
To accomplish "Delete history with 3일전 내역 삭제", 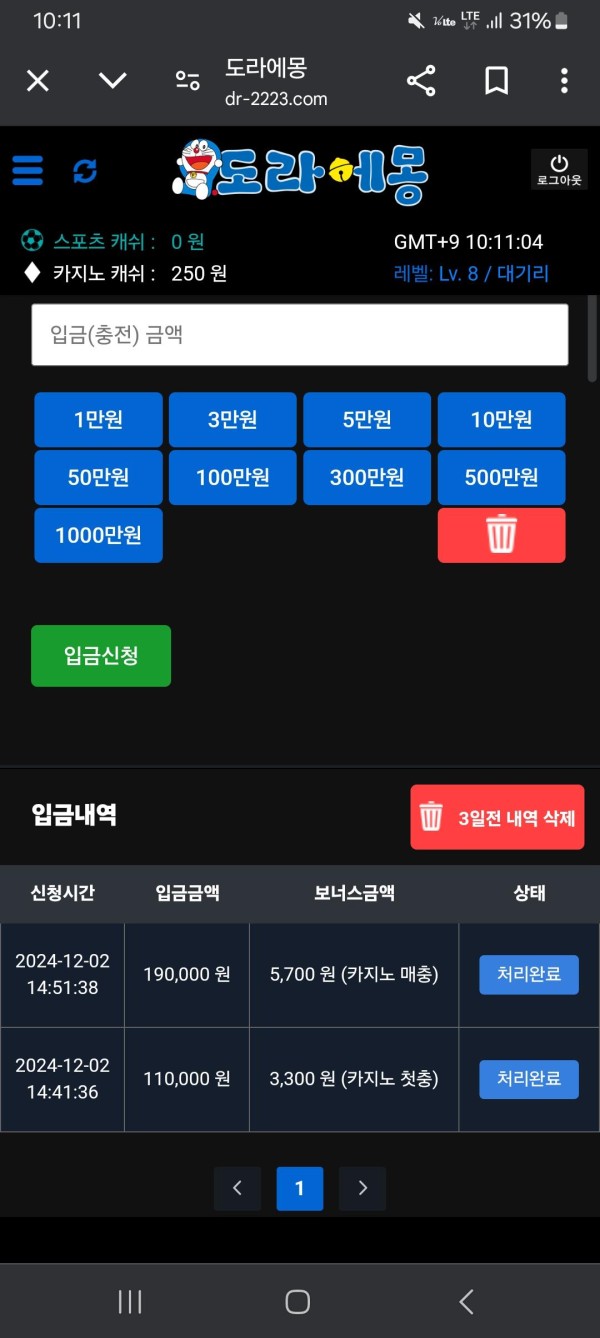I will point(497,817).
